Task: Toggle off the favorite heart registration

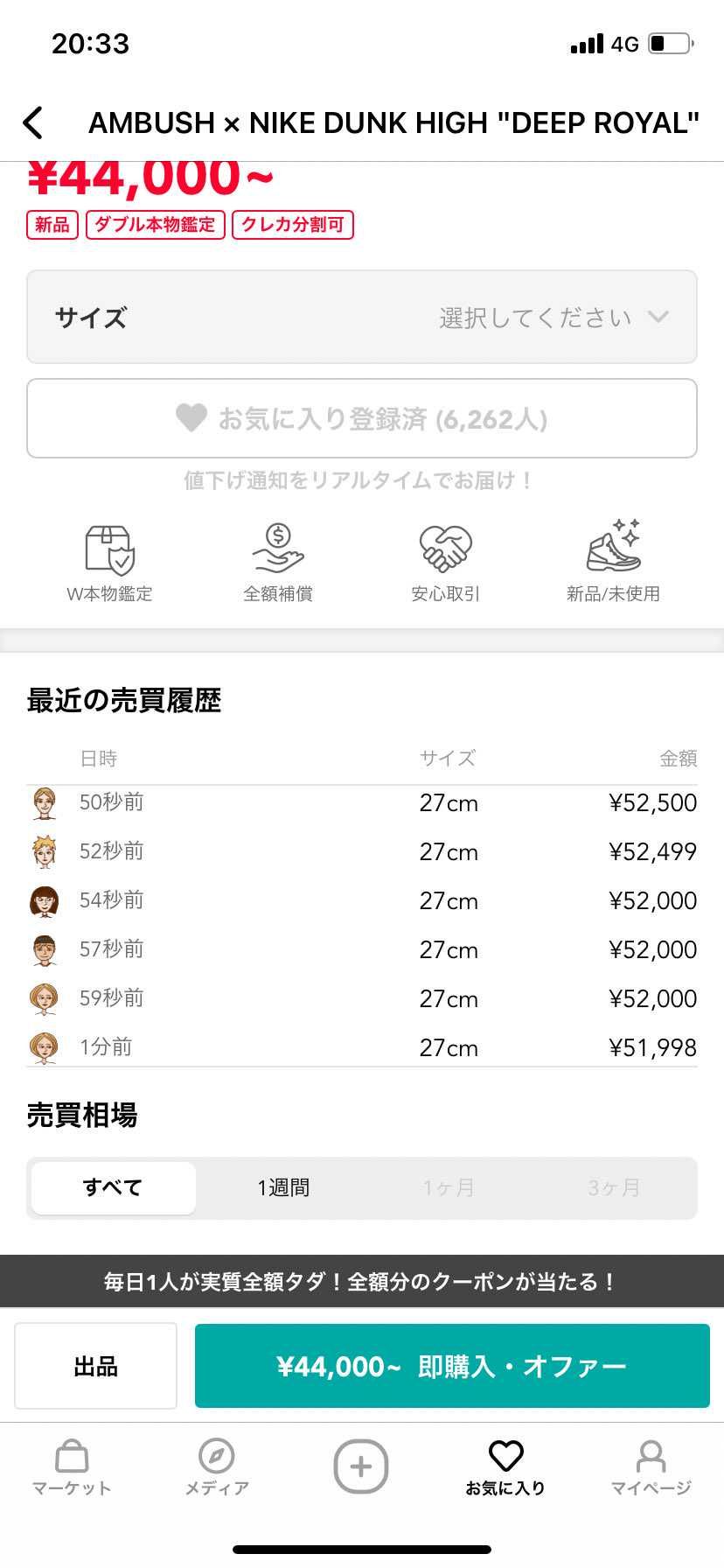Action: [x=362, y=418]
